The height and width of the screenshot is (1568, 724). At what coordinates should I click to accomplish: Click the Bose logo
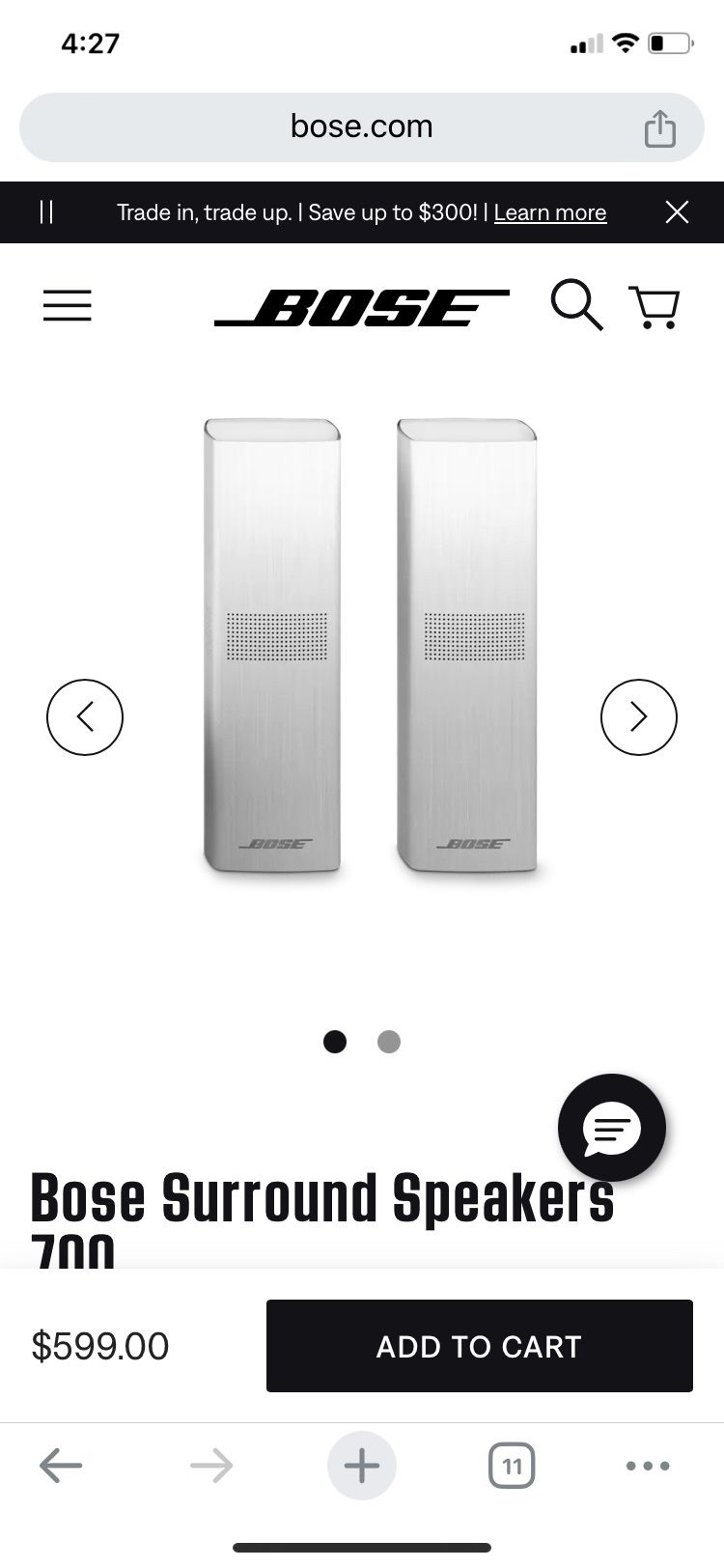click(361, 307)
